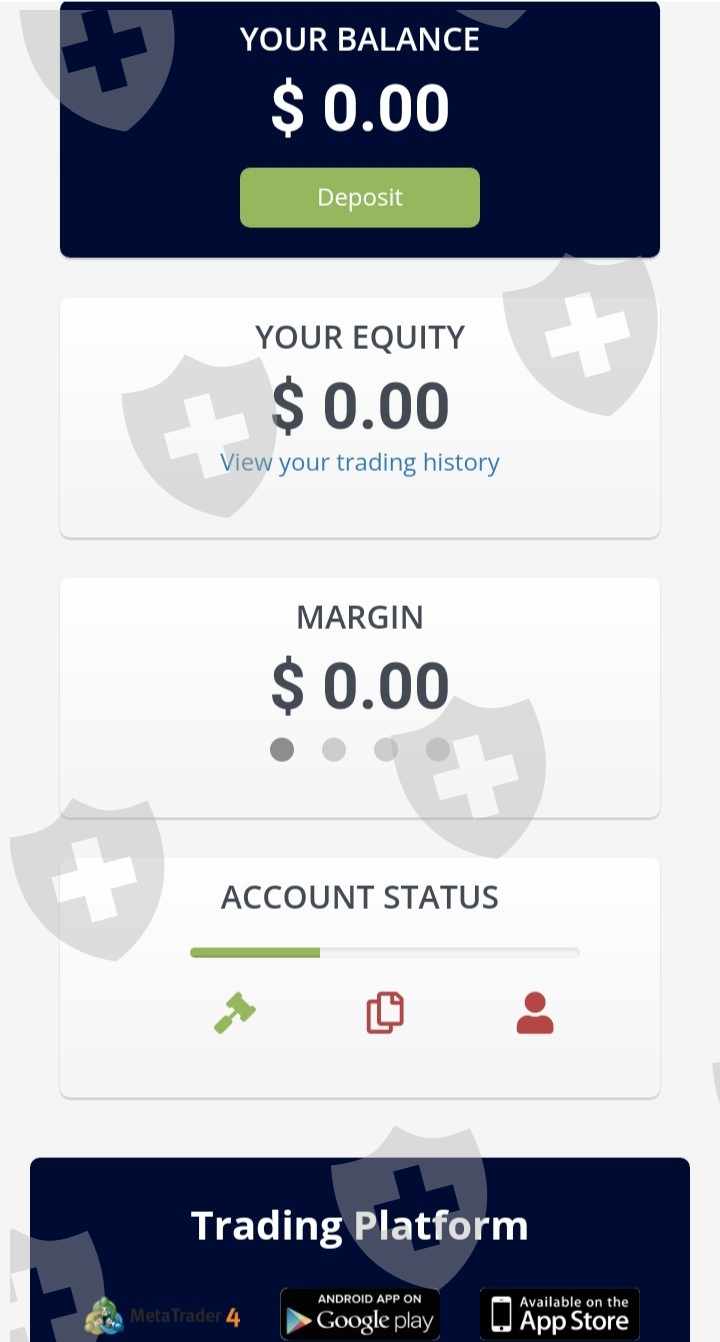
Task: Get the Android app on Google Play
Action: coord(360,1314)
